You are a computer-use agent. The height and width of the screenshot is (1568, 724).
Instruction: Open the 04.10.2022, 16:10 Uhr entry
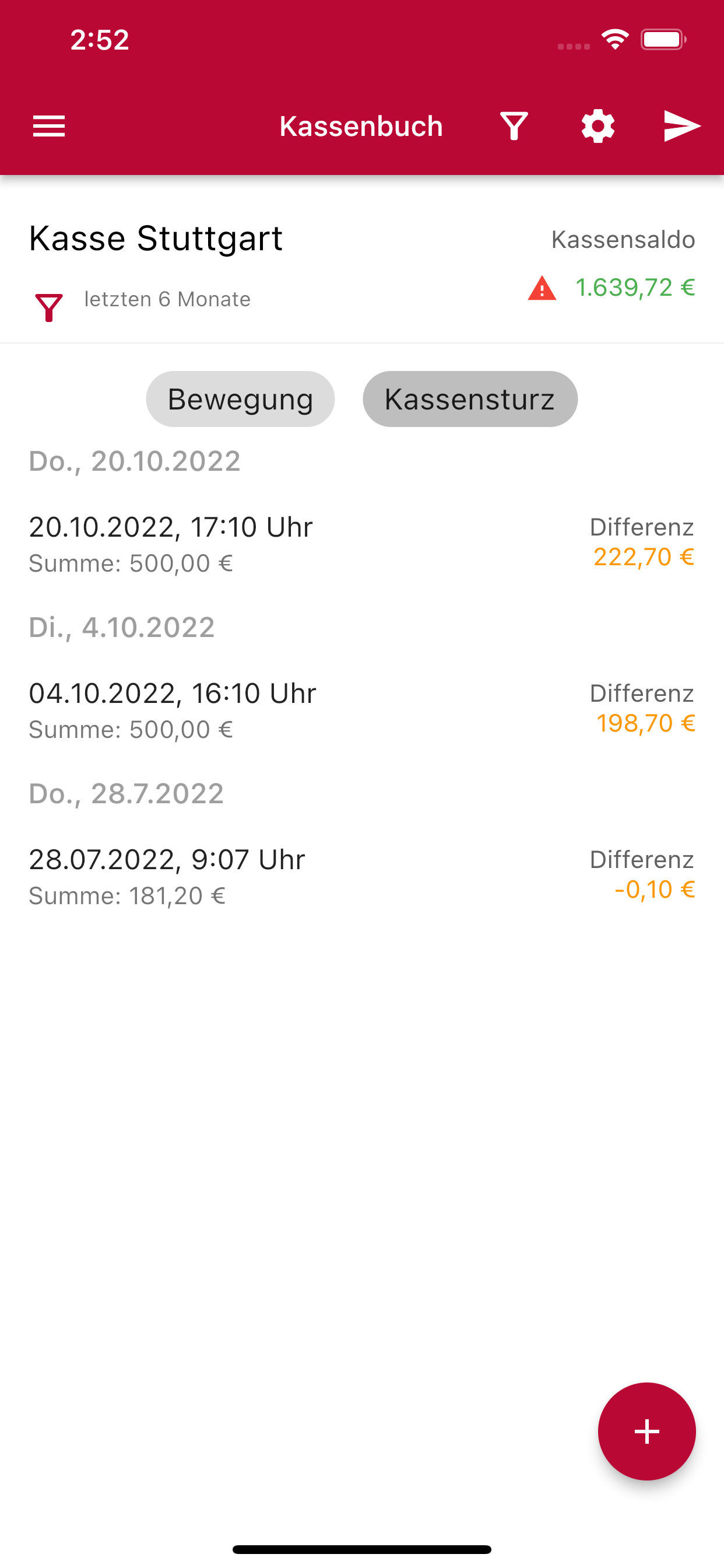coord(362,710)
